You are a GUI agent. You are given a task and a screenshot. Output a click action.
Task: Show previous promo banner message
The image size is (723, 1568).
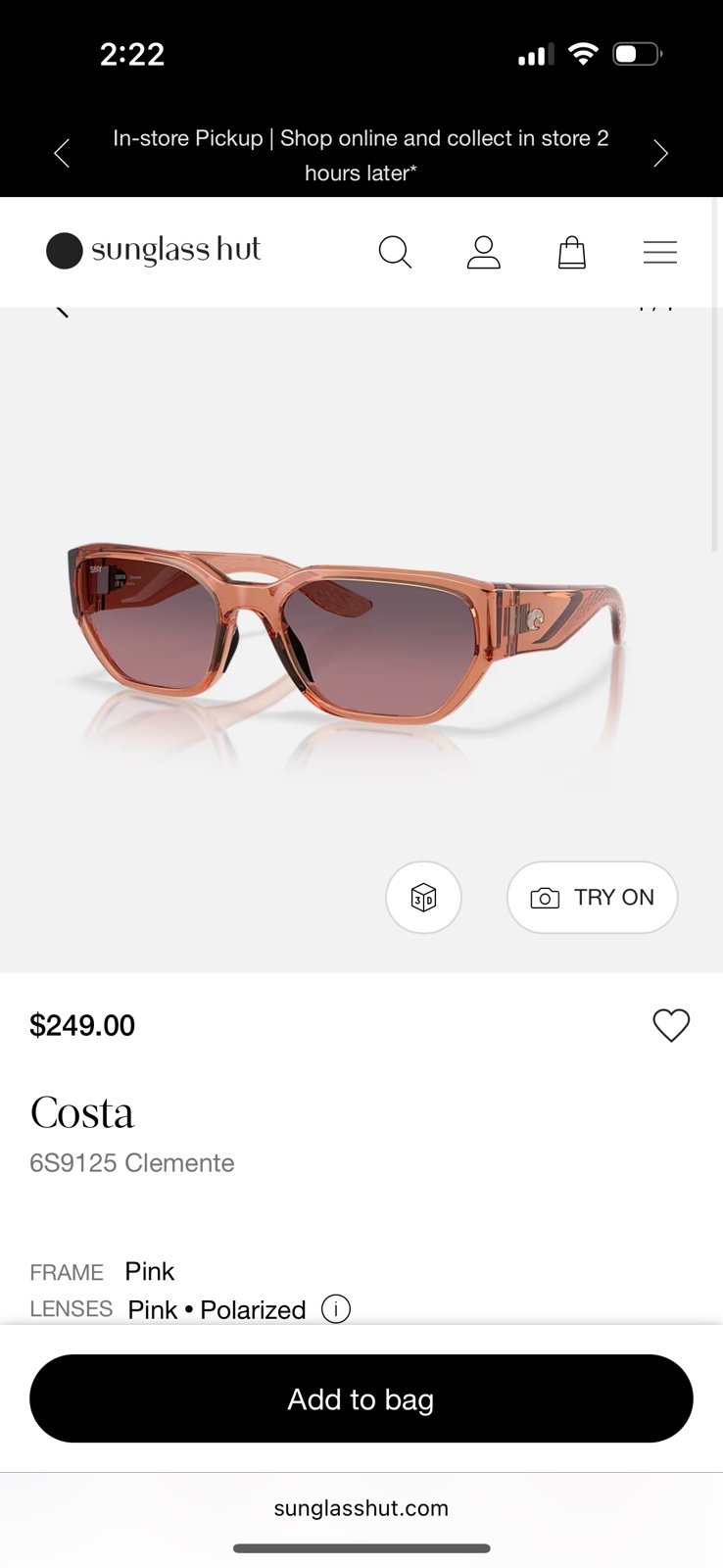(x=62, y=154)
